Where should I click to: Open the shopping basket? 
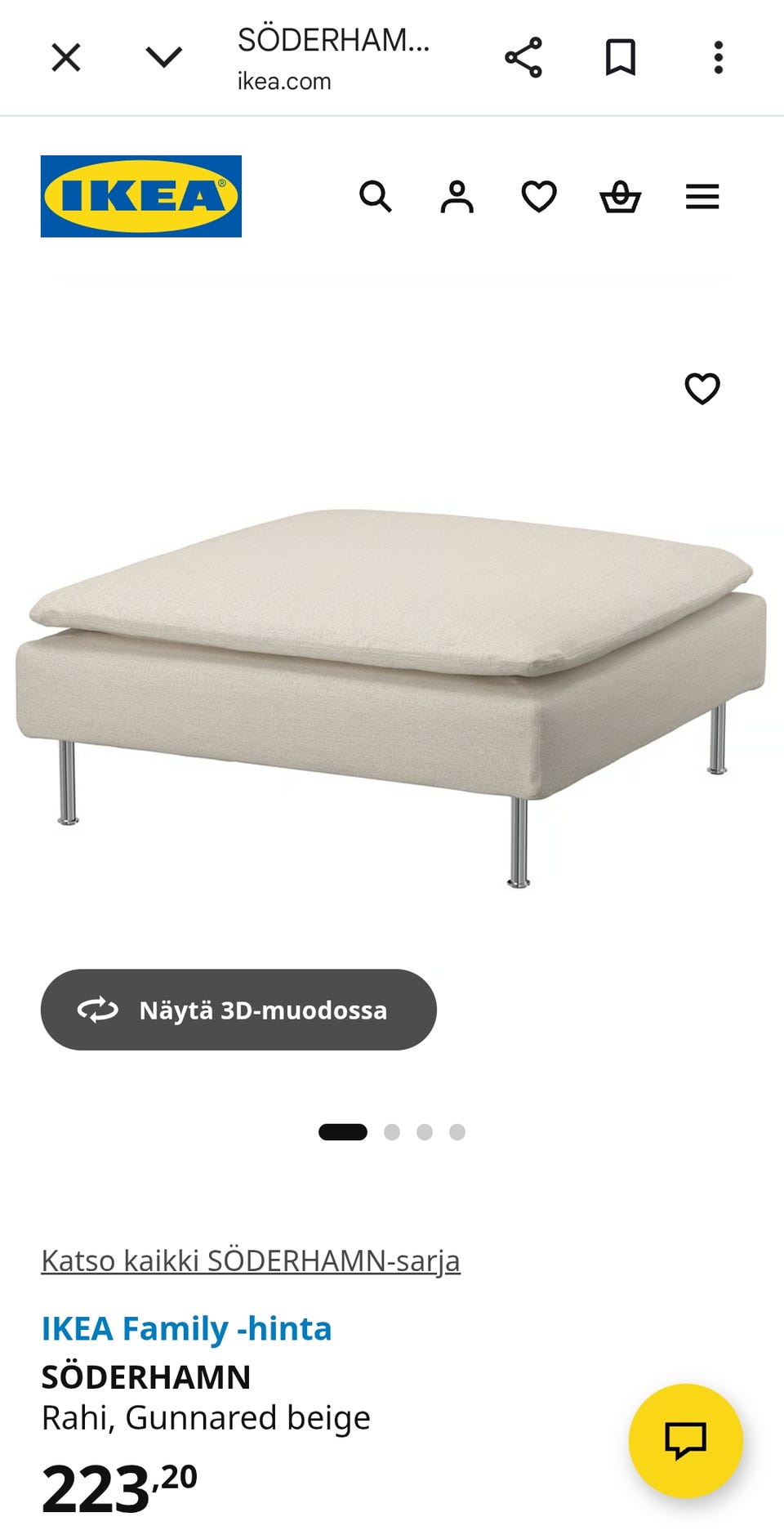[x=621, y=196]
